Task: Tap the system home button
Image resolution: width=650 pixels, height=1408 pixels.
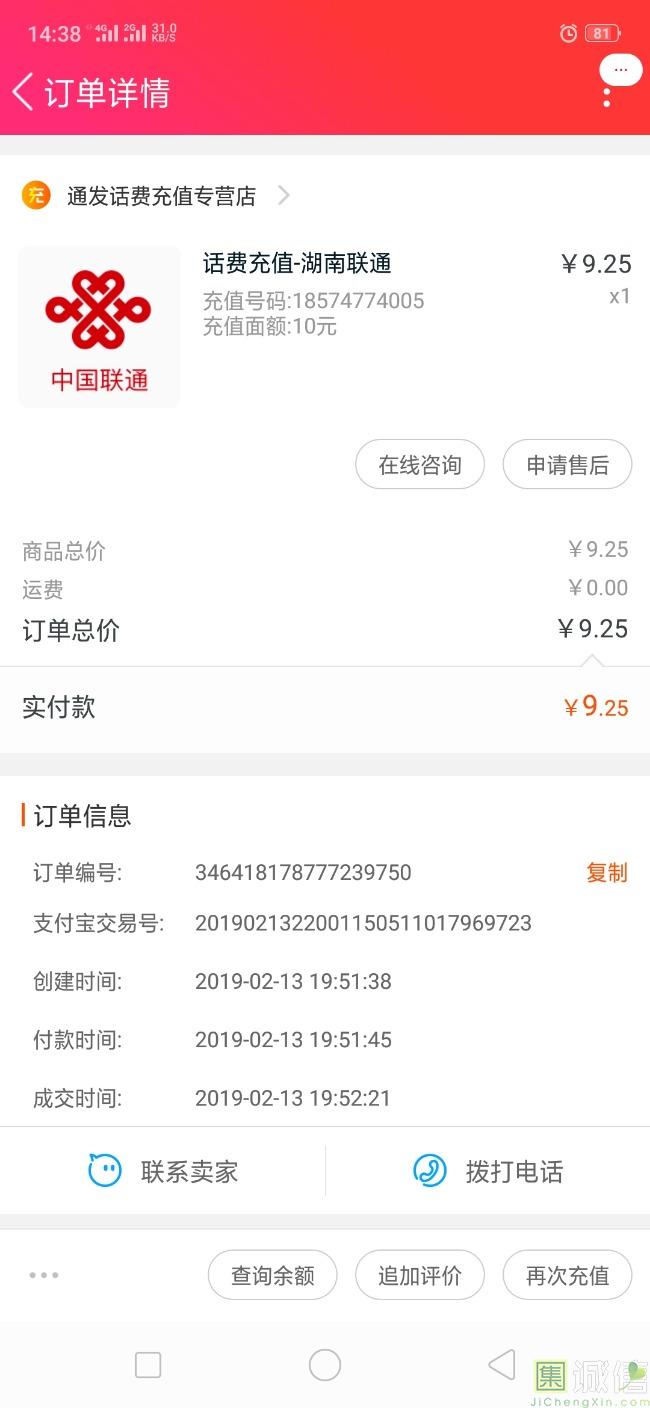Action: coord(325,1365)
